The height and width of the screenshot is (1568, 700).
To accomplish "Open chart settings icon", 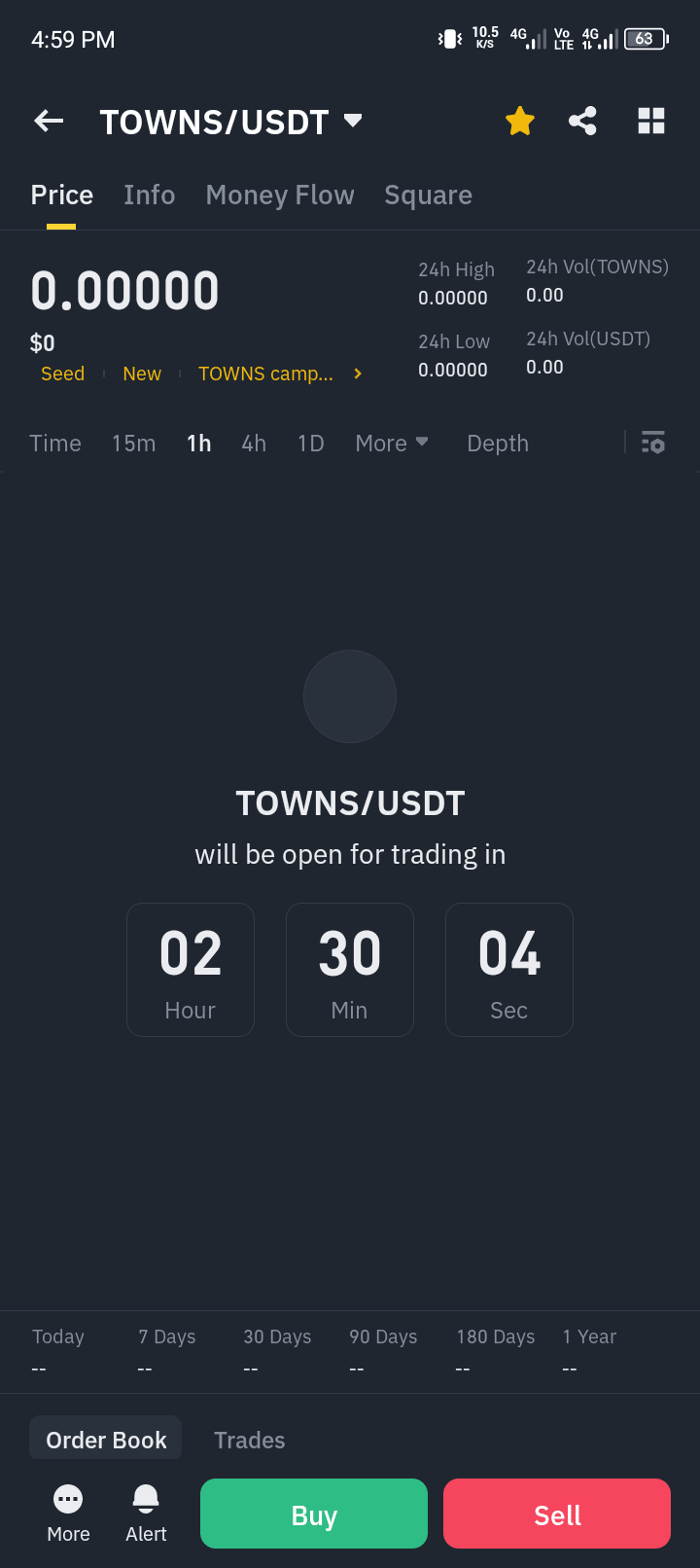I will coord(653,444).
